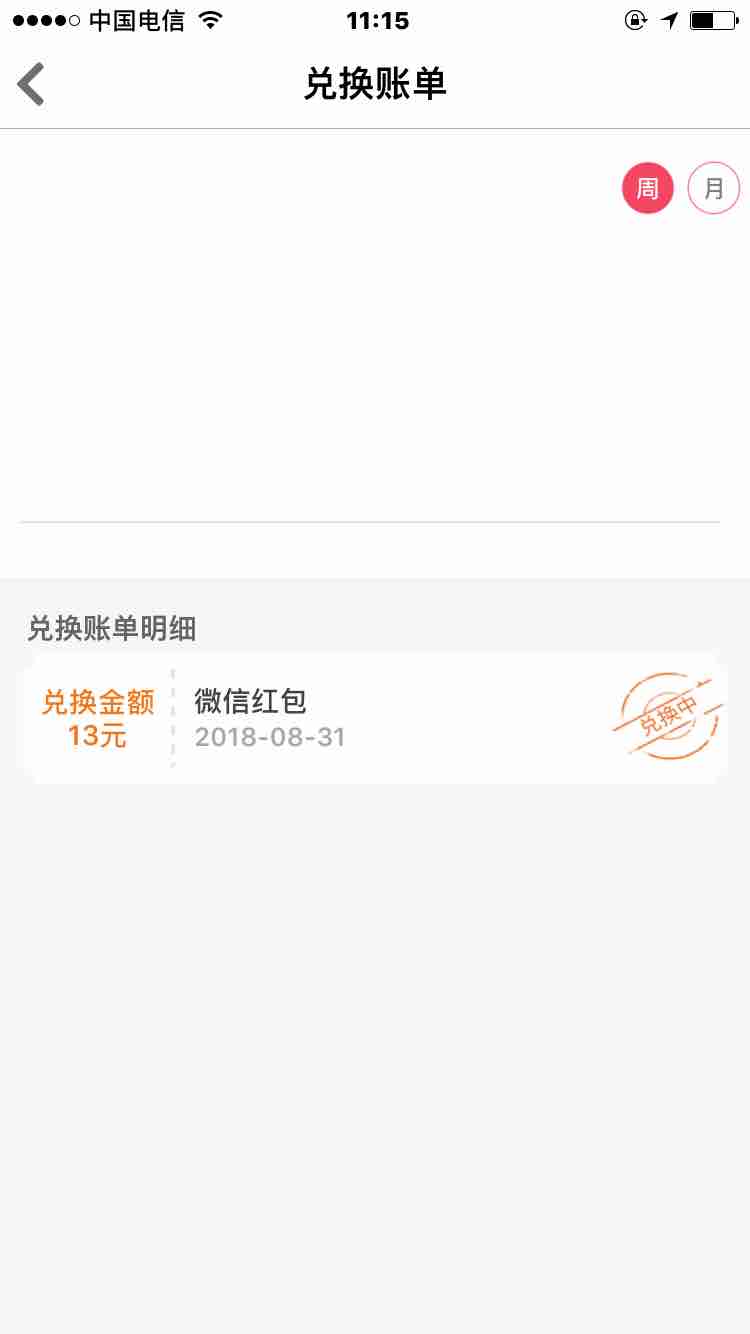Open the 微信红包 13元 exchange record
The height and width of the screenshot is (1334, 750).
pyautogui.click(x=375, y=719)
